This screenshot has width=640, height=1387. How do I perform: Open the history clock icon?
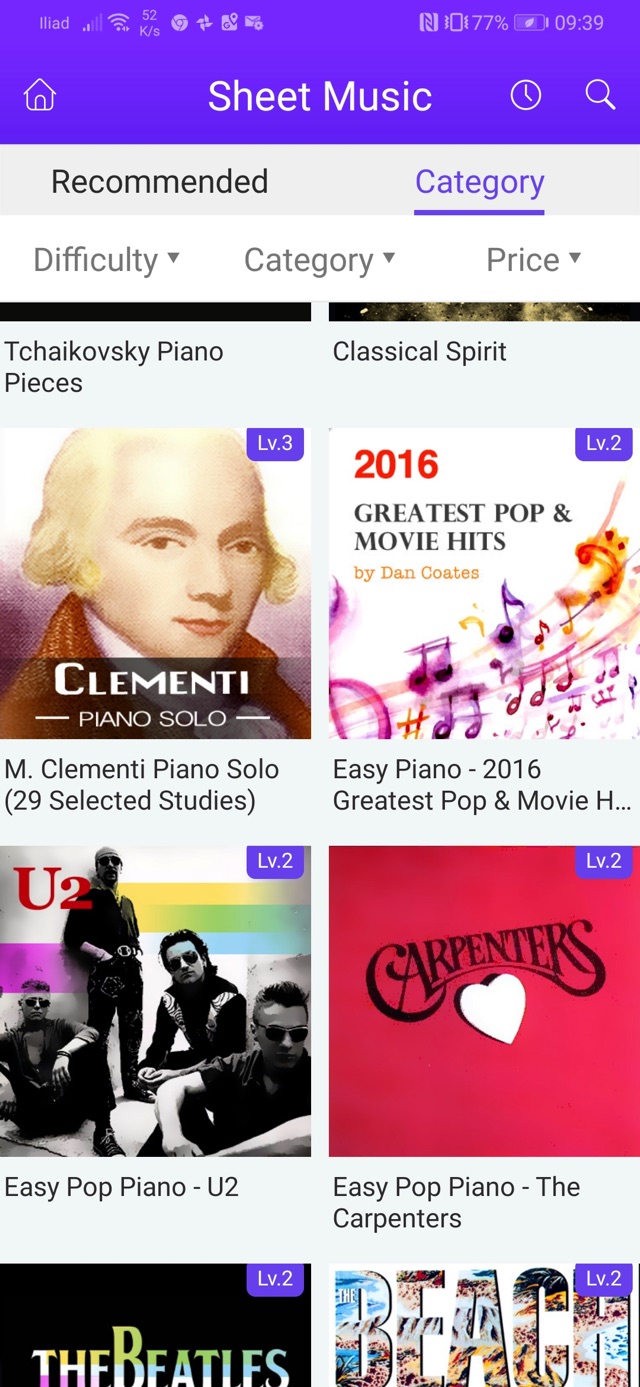pos(526,95)
